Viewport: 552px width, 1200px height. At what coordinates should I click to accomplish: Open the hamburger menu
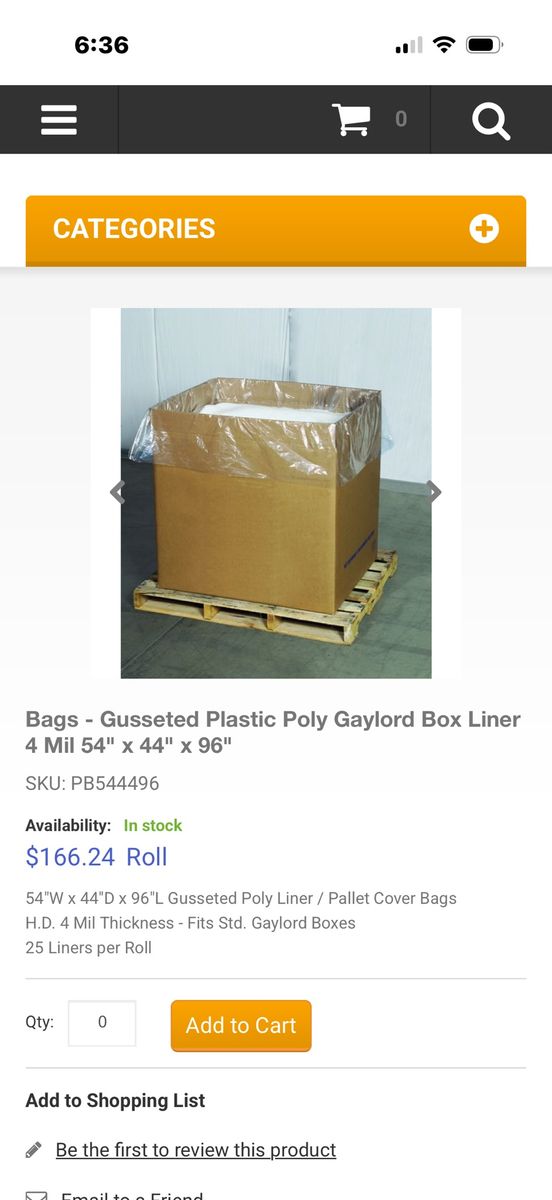click(x=59, y=120)
